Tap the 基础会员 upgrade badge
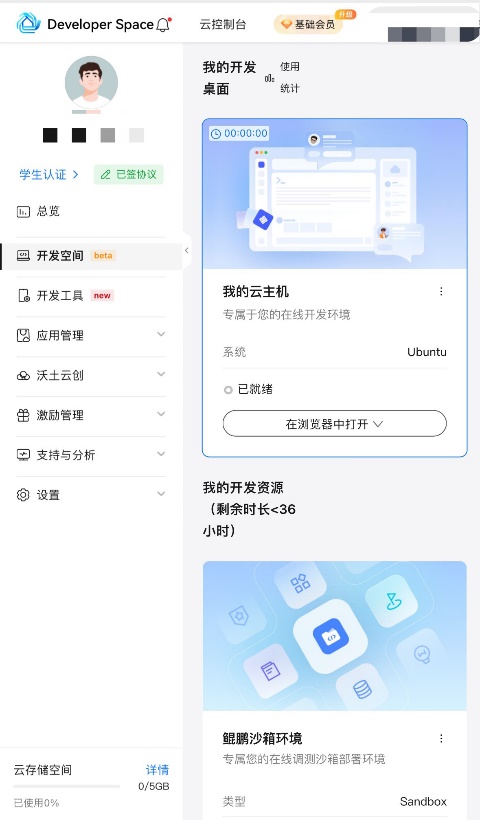The width and height of the screenshot is (480, 820). click(308, 24)
